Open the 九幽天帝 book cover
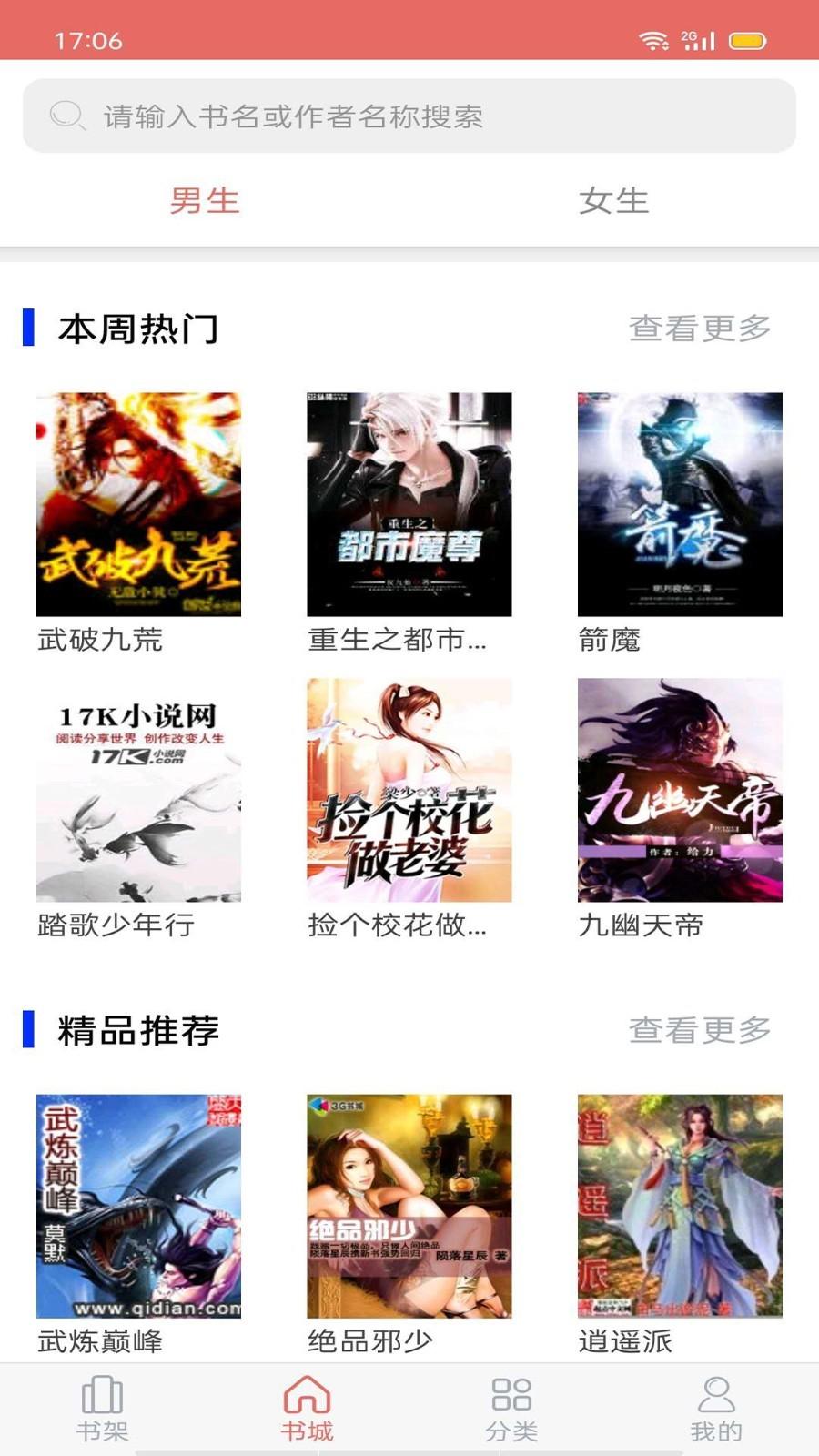819x1456 pixels. point(681,787)
